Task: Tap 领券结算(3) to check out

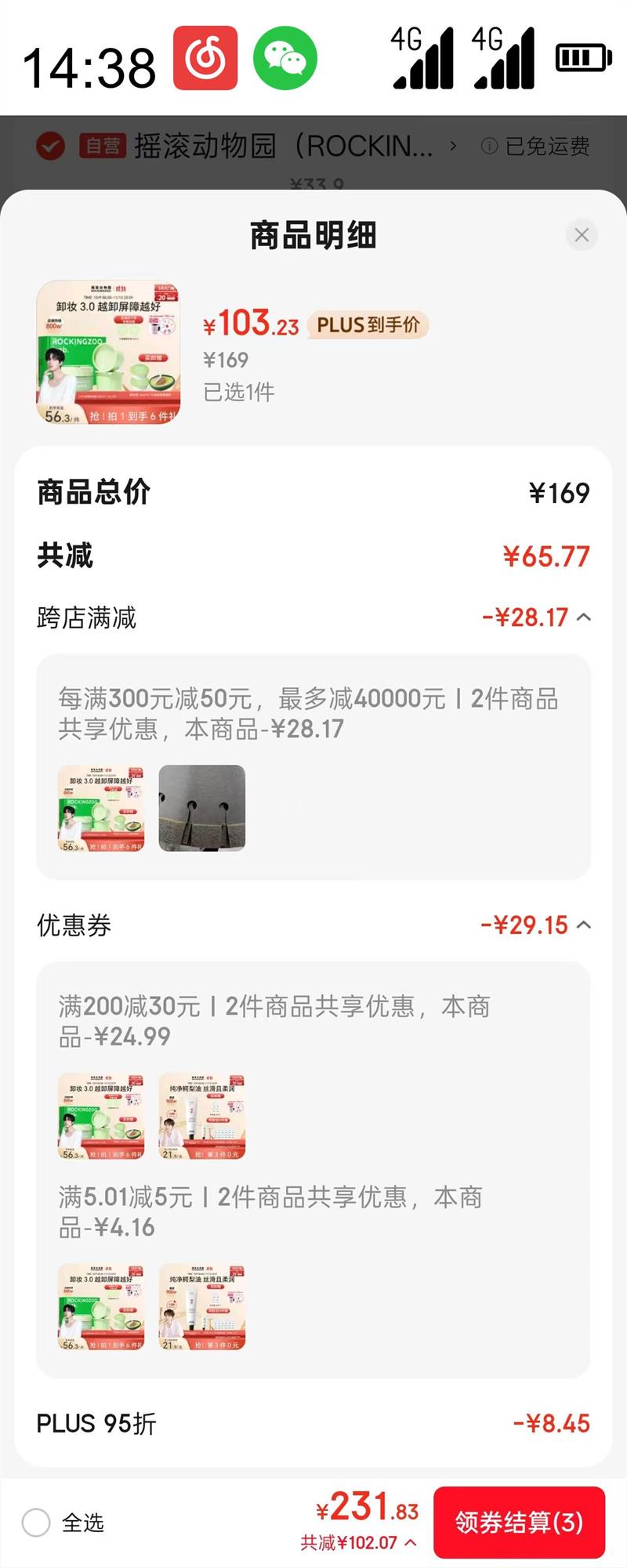Action: (x=519, y=1522)
